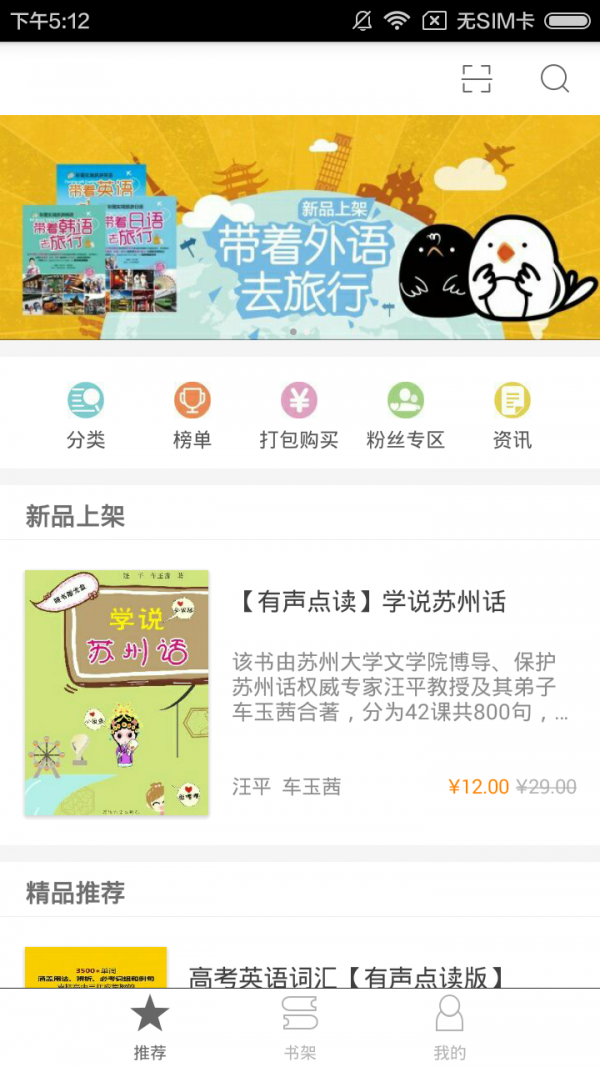Viewport: 600px width, 1067px height.
Task: Open the QR code scanner
Action: 477,78
